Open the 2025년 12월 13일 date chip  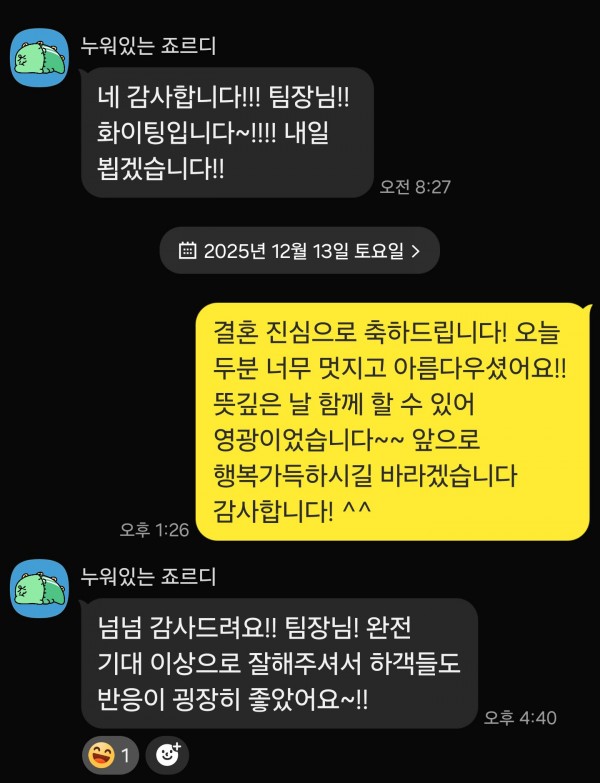299,251
